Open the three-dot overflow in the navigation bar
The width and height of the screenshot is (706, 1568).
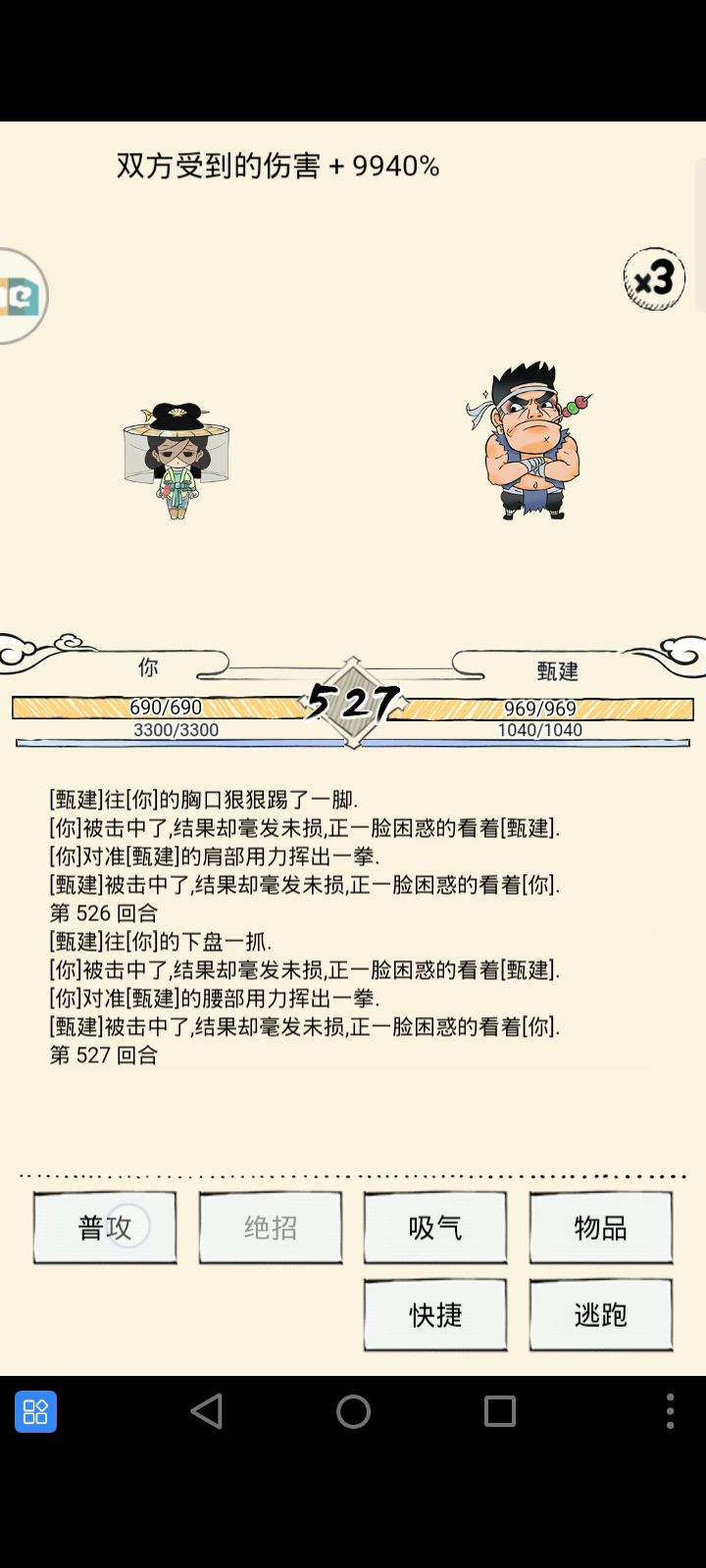tap(670, 1411)
